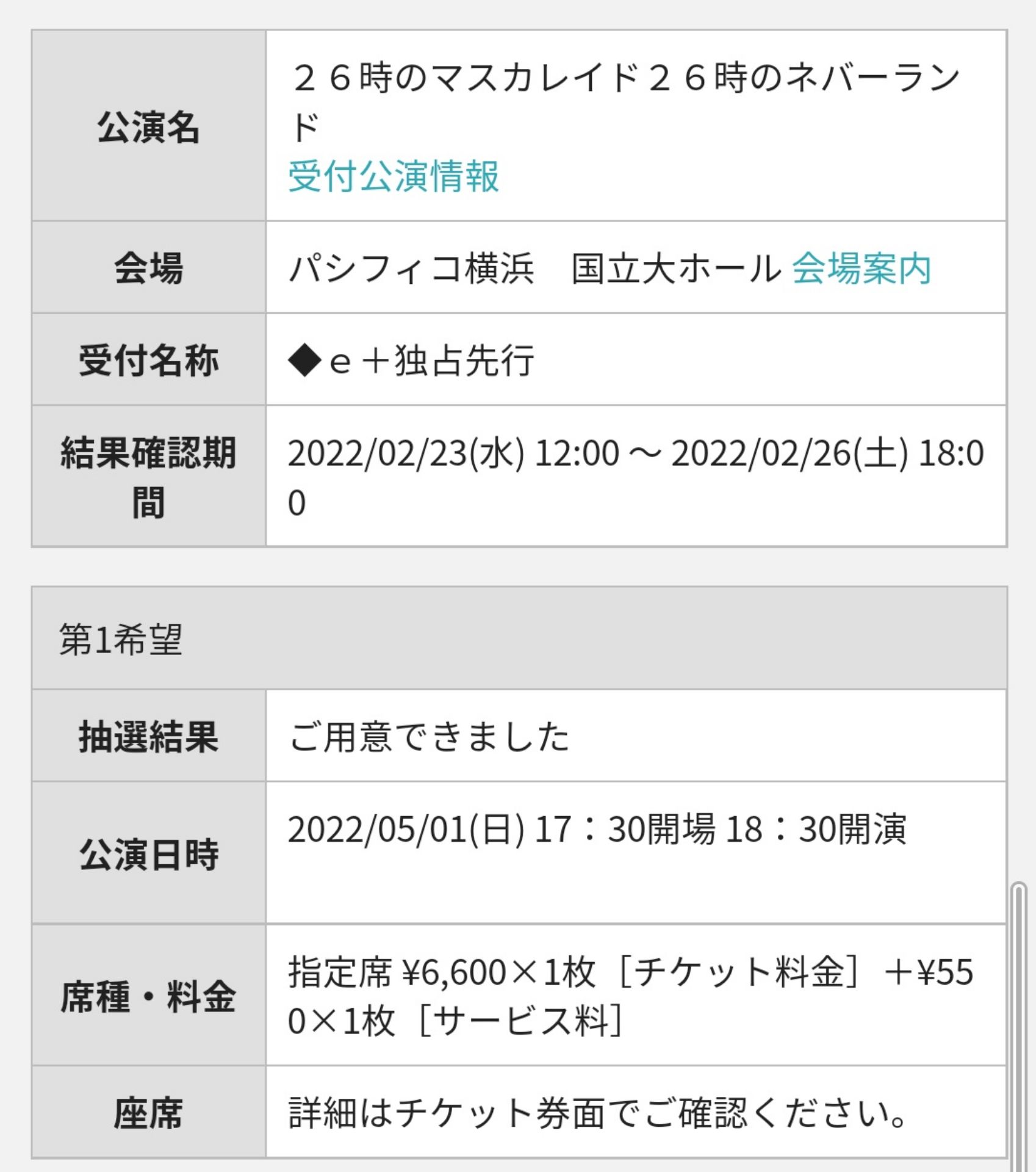Open the 受付公演情報 link
The height and width of the screenshot is (1172, 1036).
click(x=394, y=177)
